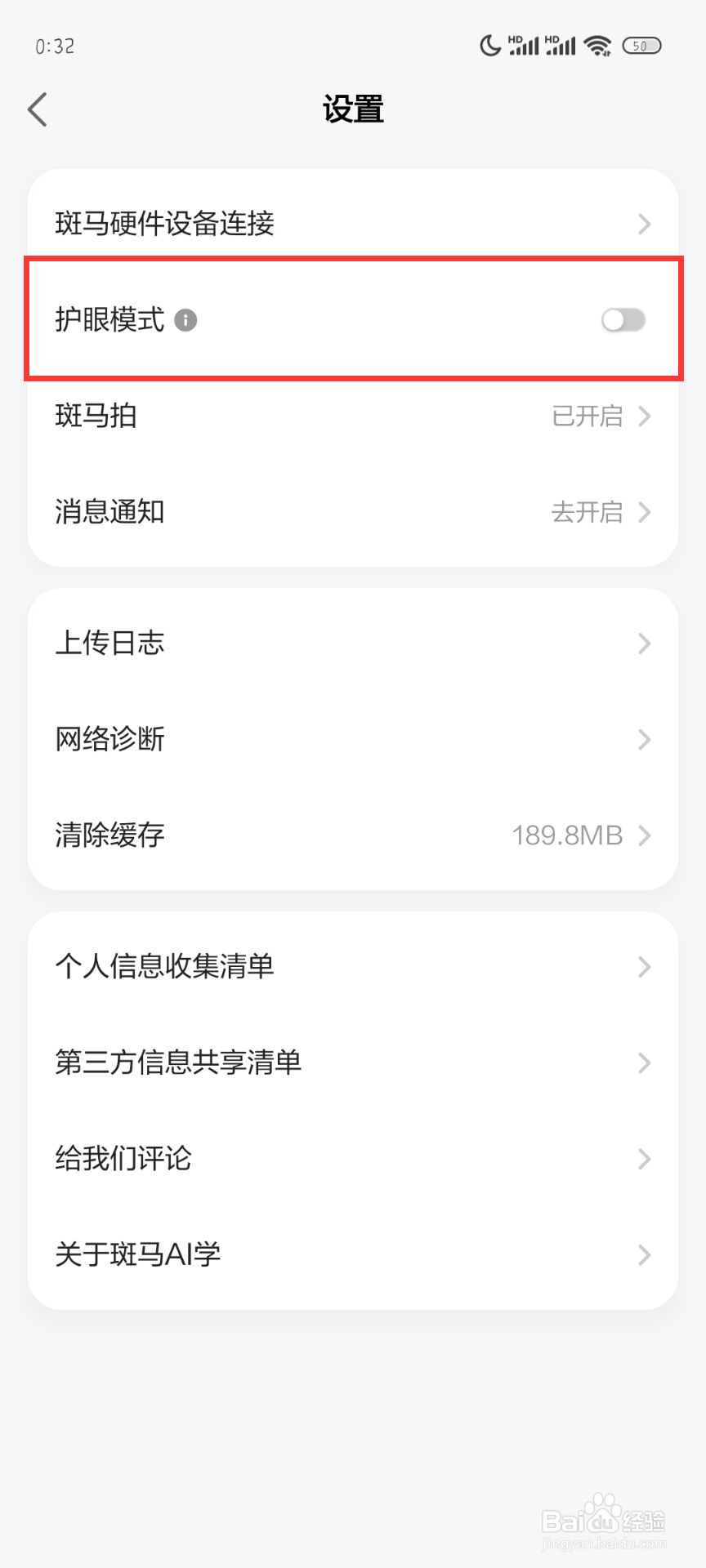Open 关于斑马AI学 details
This screenshot has width=706, height=1568.
[x=353, y=1255]
